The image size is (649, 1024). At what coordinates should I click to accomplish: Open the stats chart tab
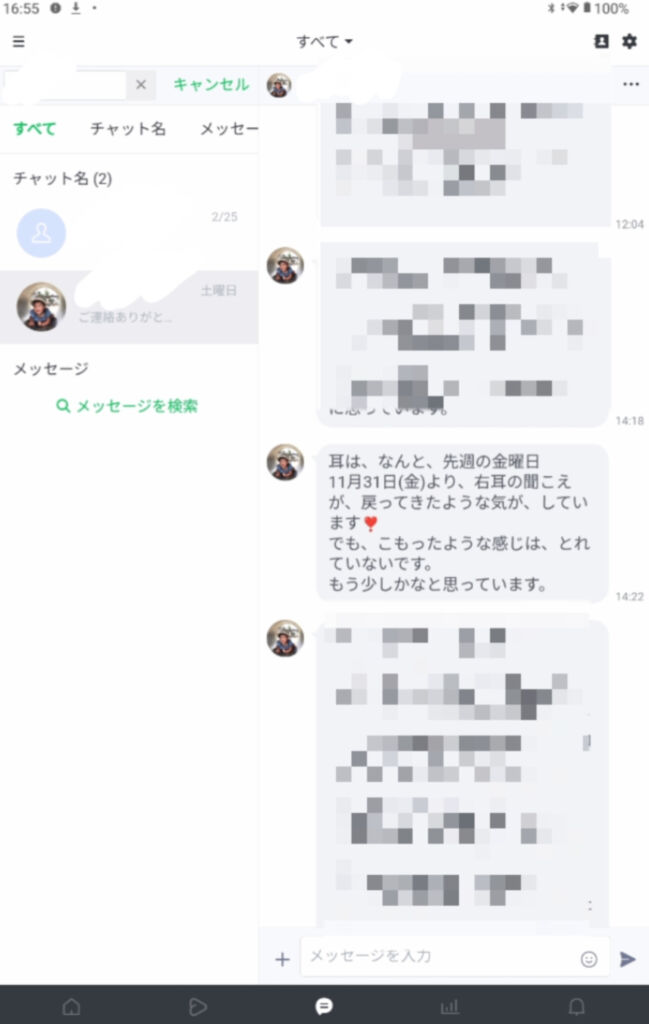[450, 1006]
